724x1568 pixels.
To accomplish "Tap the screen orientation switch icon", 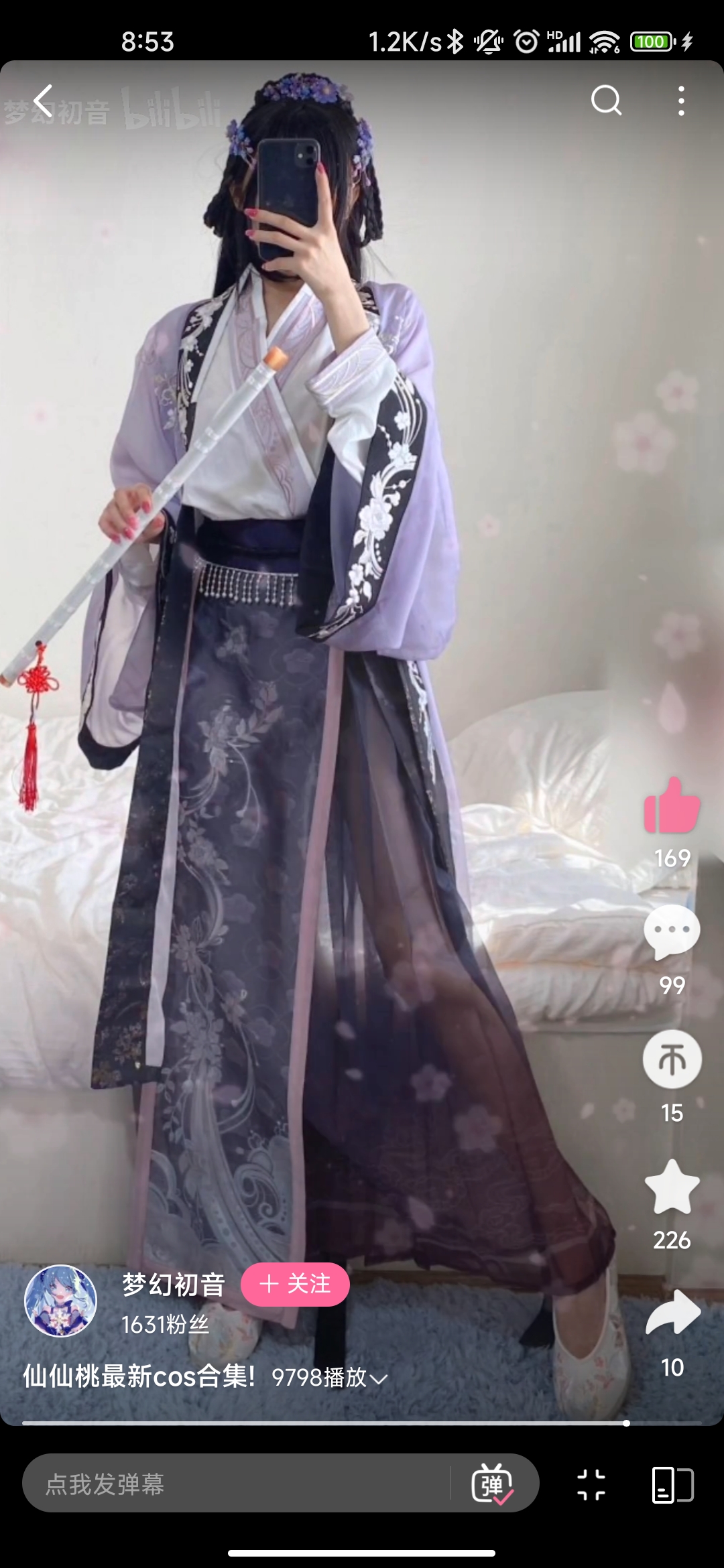I will (x=672, y=1484).
